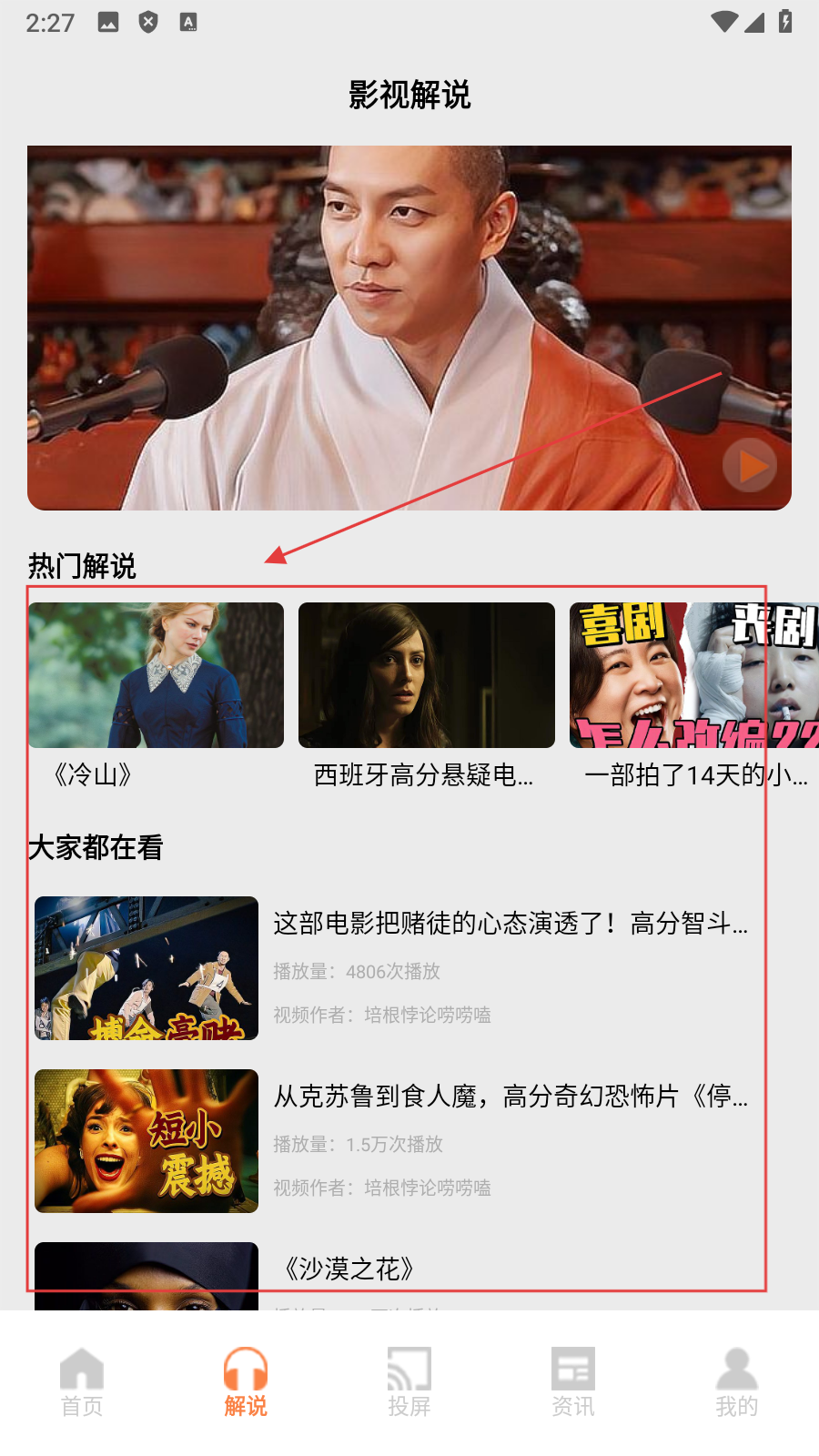Select the 解说 tab
The height and width of the screenshot is (1456, 819).
click(x=246, y=1381)
